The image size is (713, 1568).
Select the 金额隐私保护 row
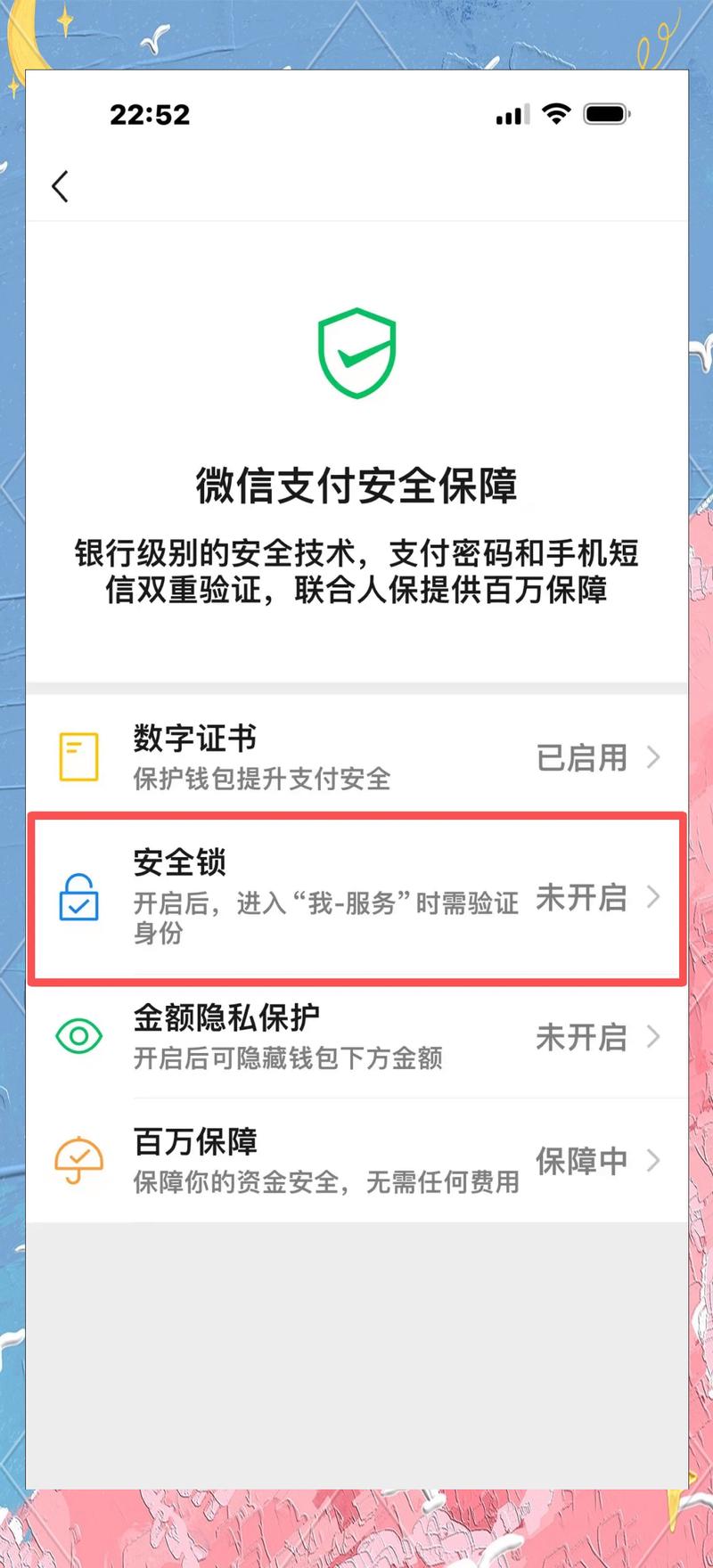click(x=356, y=1037)
